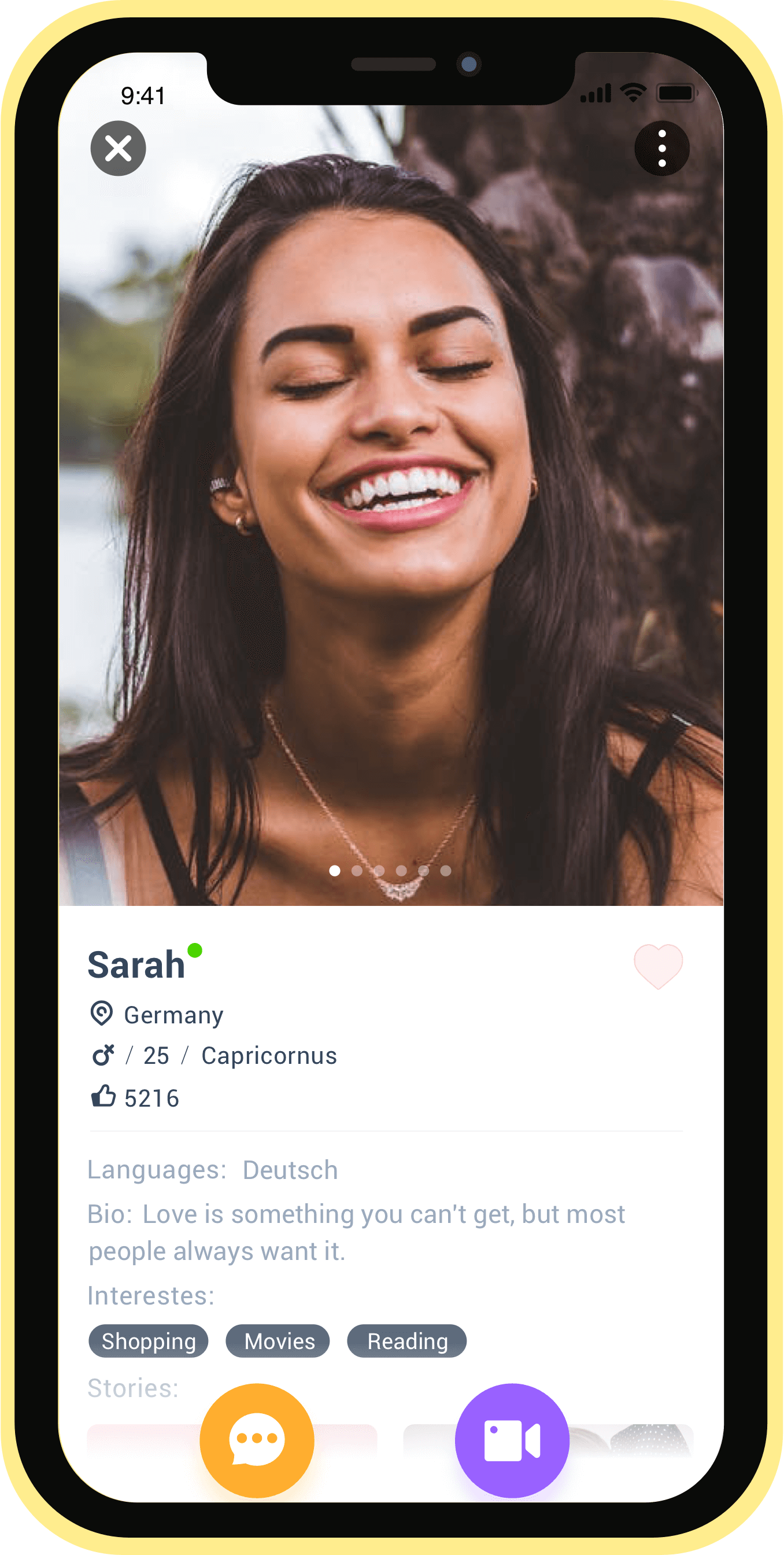Viewport: 784px width, 1555px height.
Task: Select the Reading interest chip
Action: (407, 1341)
